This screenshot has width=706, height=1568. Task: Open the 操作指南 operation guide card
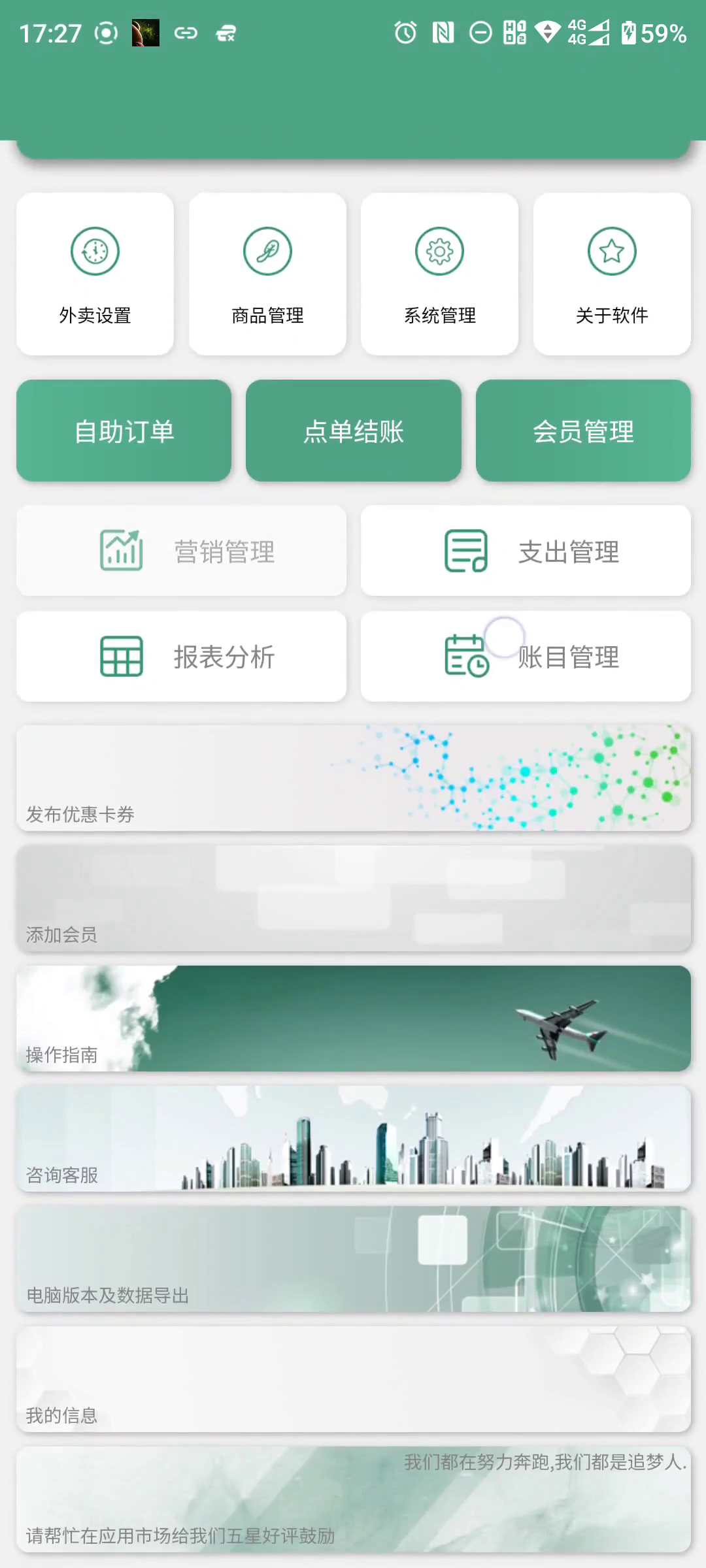point(354,1019)
